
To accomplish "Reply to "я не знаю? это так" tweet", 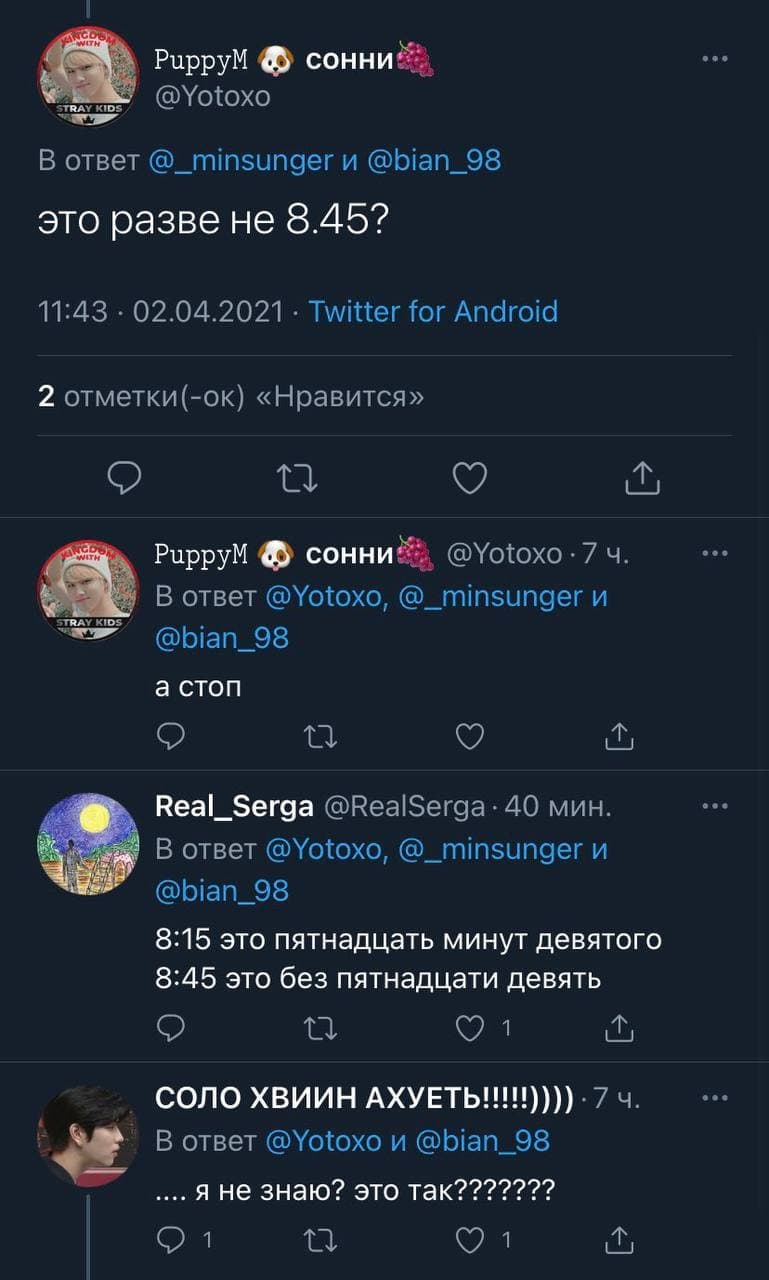I will (172, 1241).
